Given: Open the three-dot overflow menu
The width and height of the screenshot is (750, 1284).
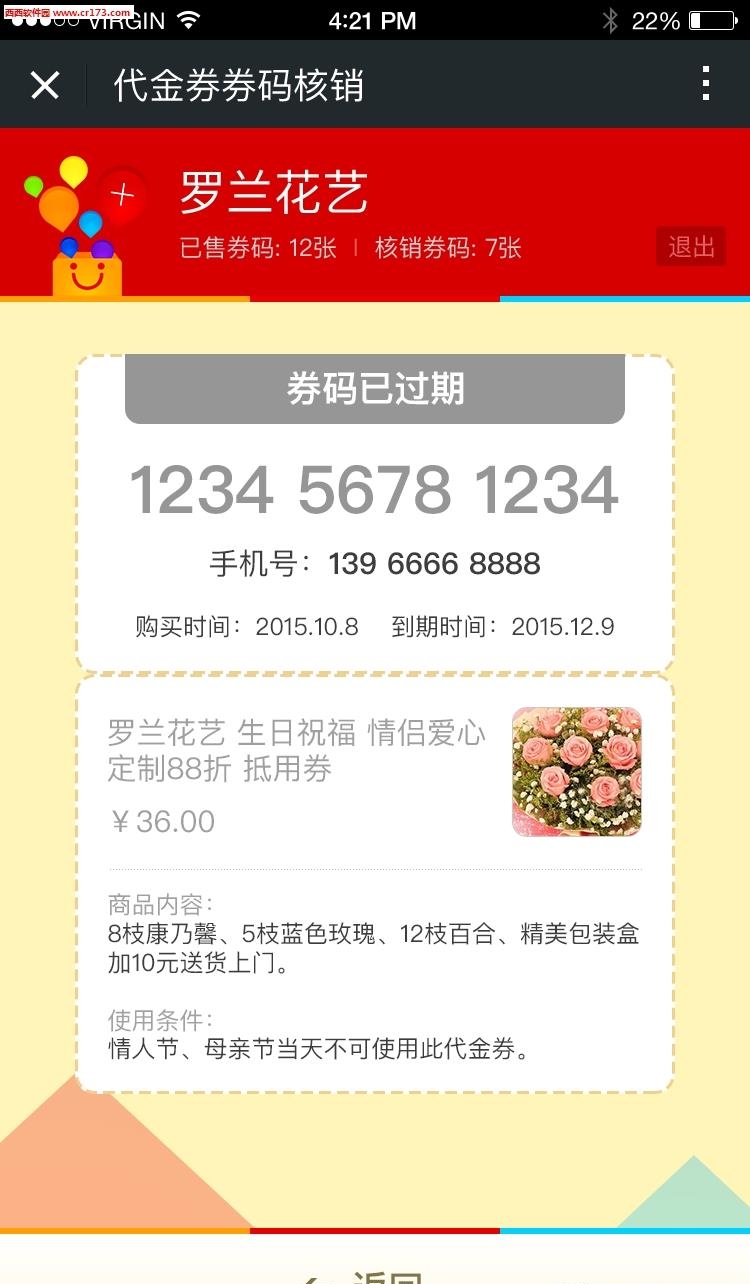Looking at the screenshot, I should tap(705, 84).
